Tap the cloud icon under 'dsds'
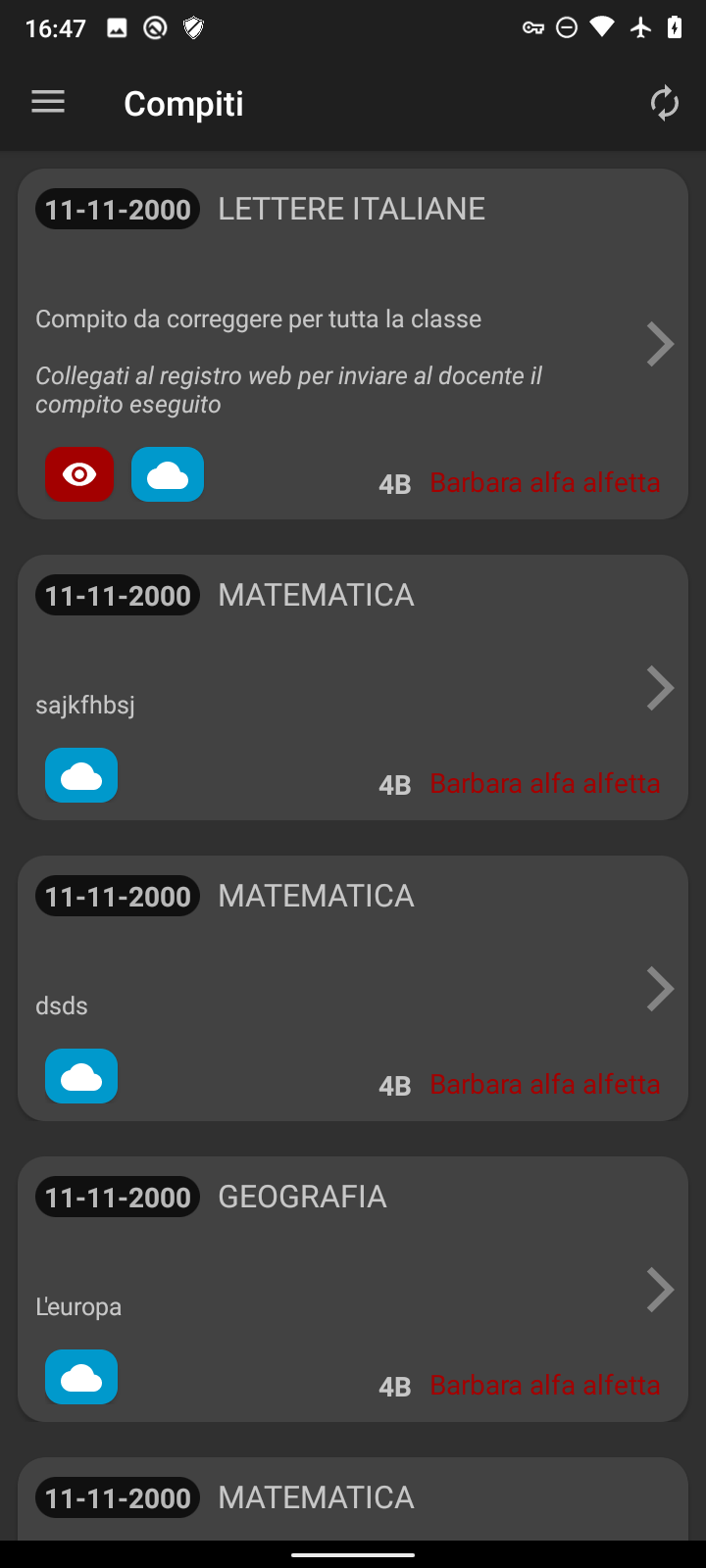The width and height of the screenshot is (706, 1568). tap(81, 1077)
